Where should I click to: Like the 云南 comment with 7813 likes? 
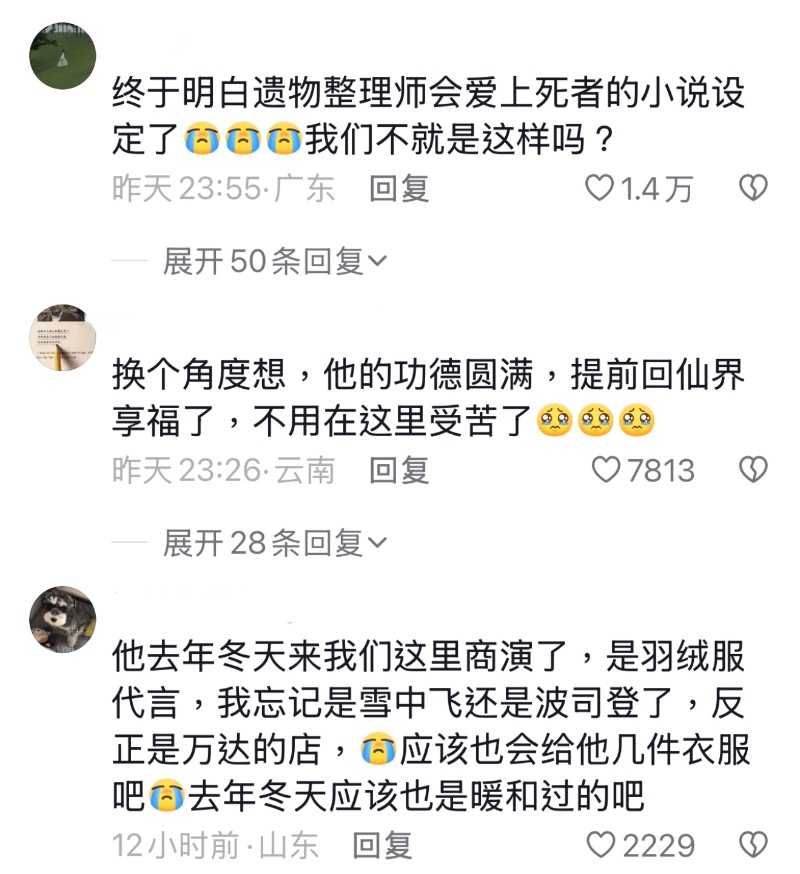(608, 469)
